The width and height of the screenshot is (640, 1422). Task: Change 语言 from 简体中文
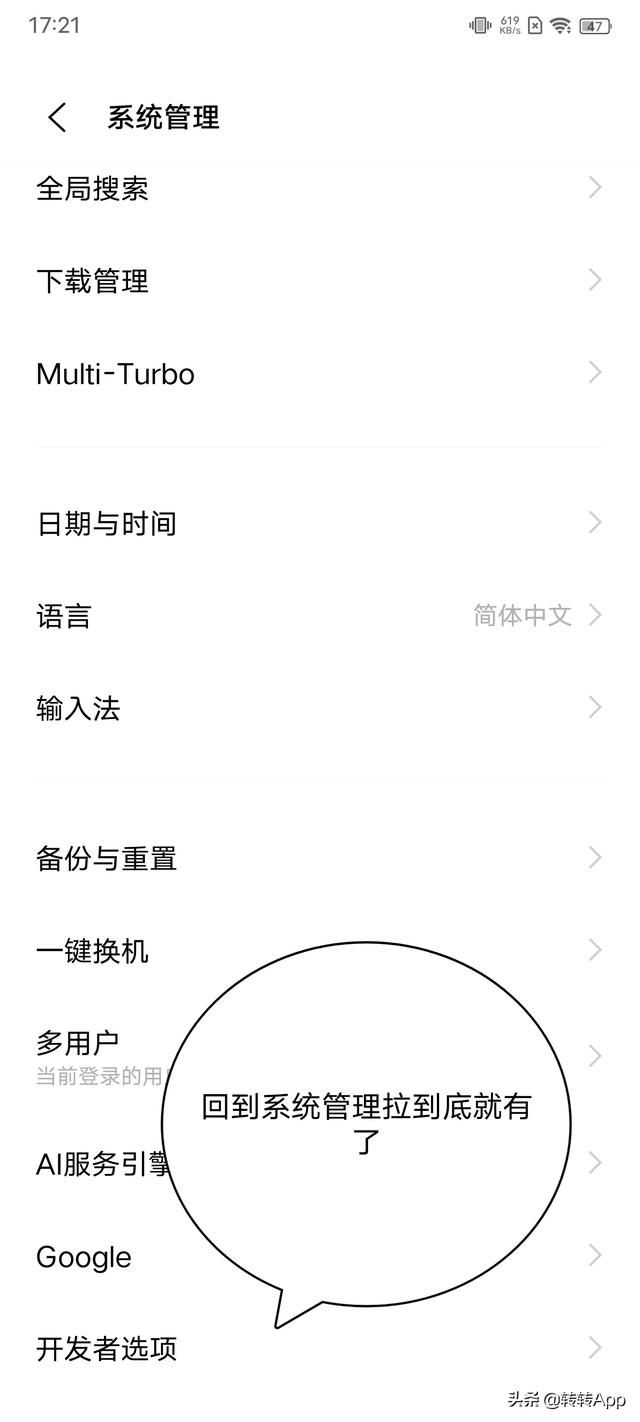point(320,615)
